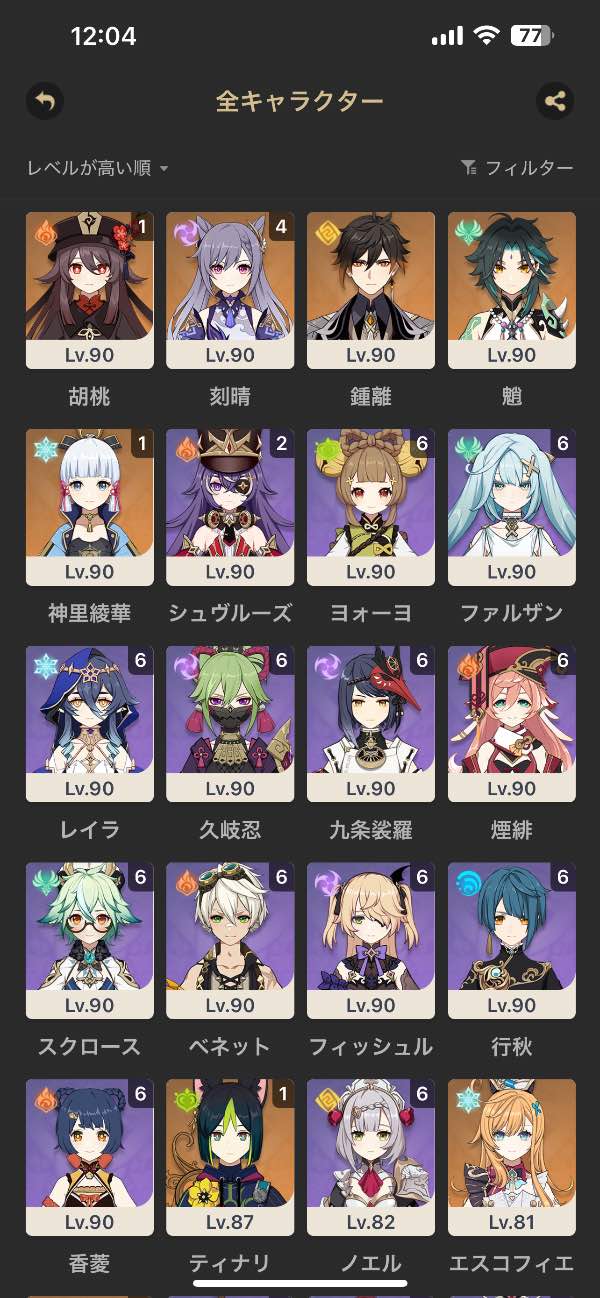The width and height of the screenshot is (600, 1298).
Task: Share the character list
Action: (x=554, y=100)
